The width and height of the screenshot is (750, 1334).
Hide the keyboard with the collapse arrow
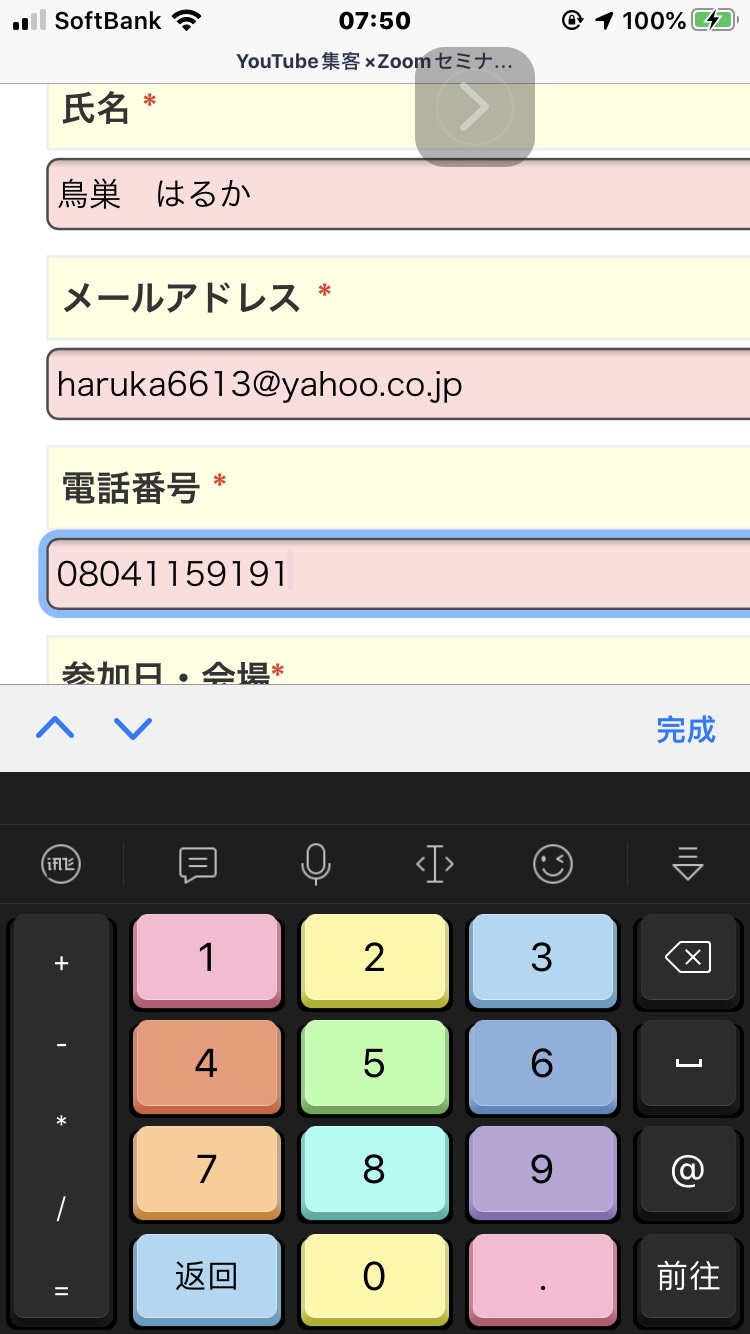tap(688, 864)
